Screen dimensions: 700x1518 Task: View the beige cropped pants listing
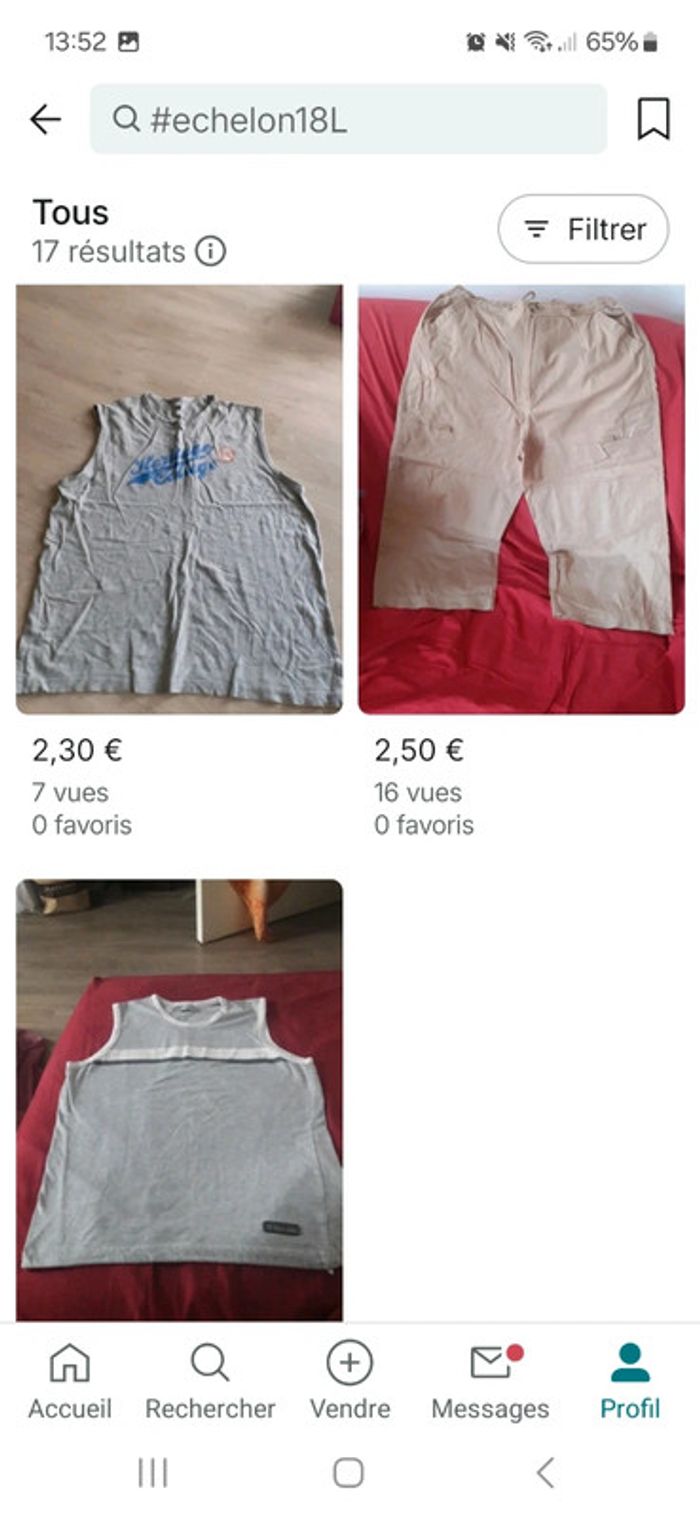[x=521, y=498]
